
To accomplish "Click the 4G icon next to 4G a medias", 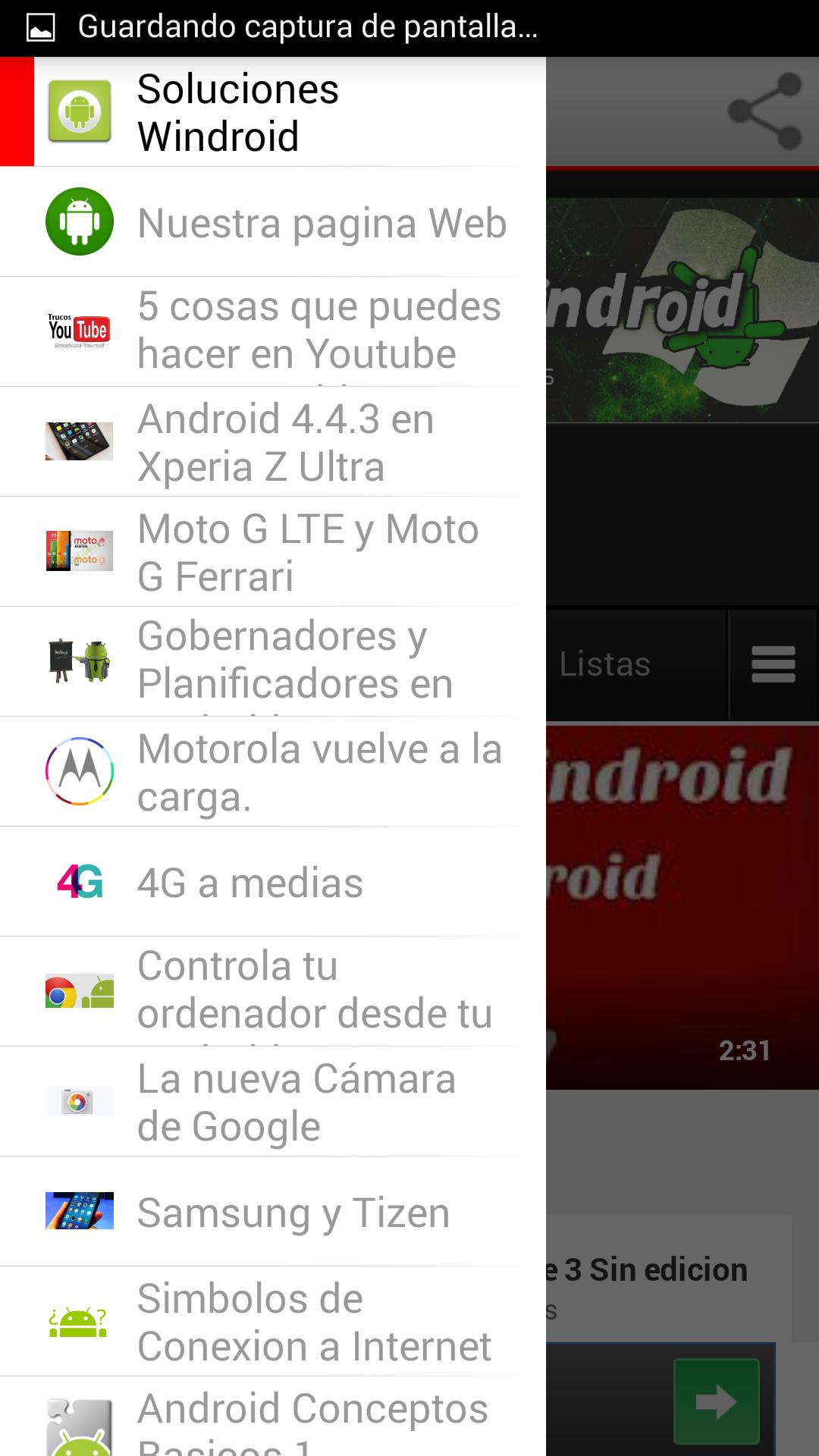I will (x=80, y=881).
